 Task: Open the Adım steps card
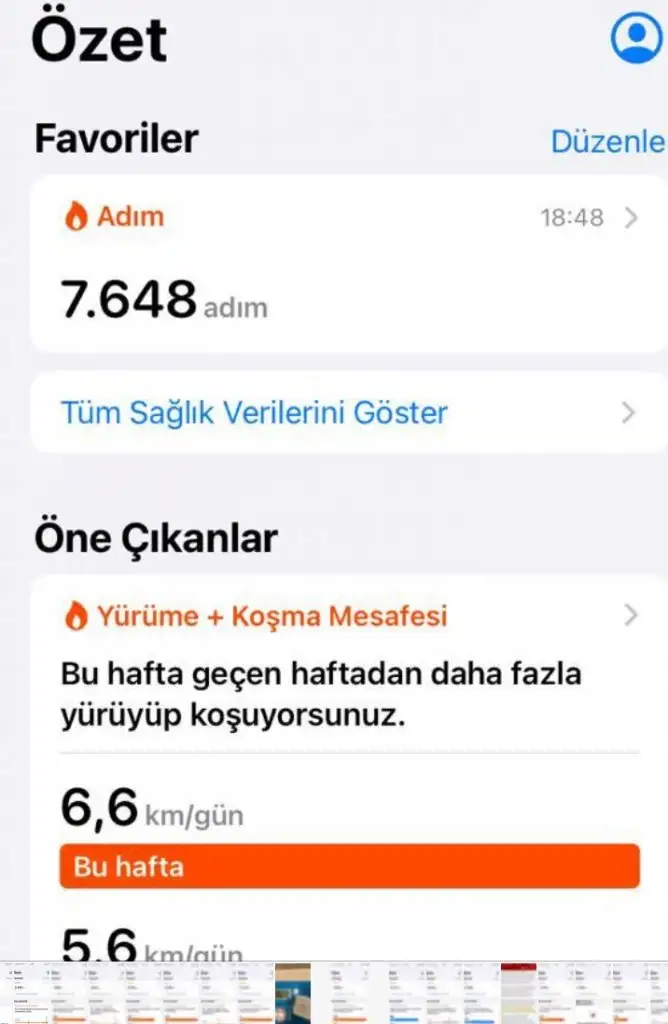348,263
